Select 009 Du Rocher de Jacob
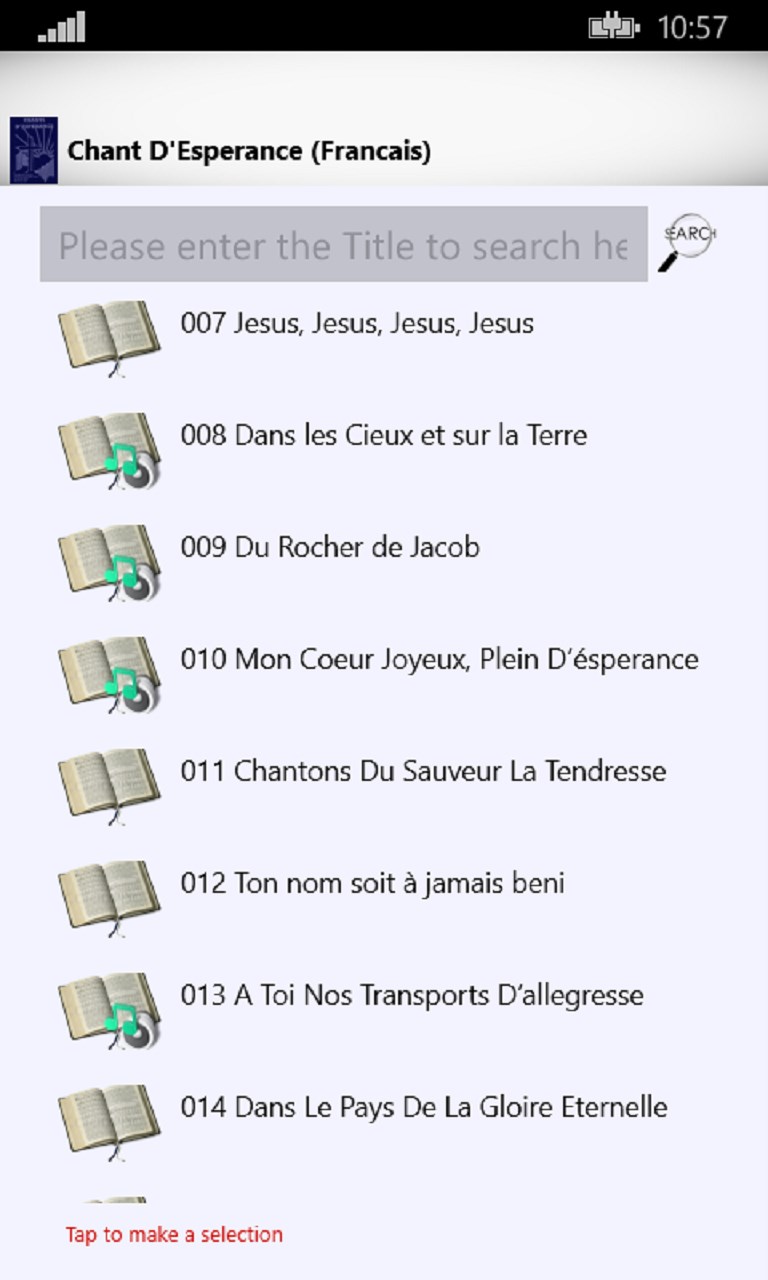The height and width of the screenshot is (1280, 768). [x=330, y=548]
